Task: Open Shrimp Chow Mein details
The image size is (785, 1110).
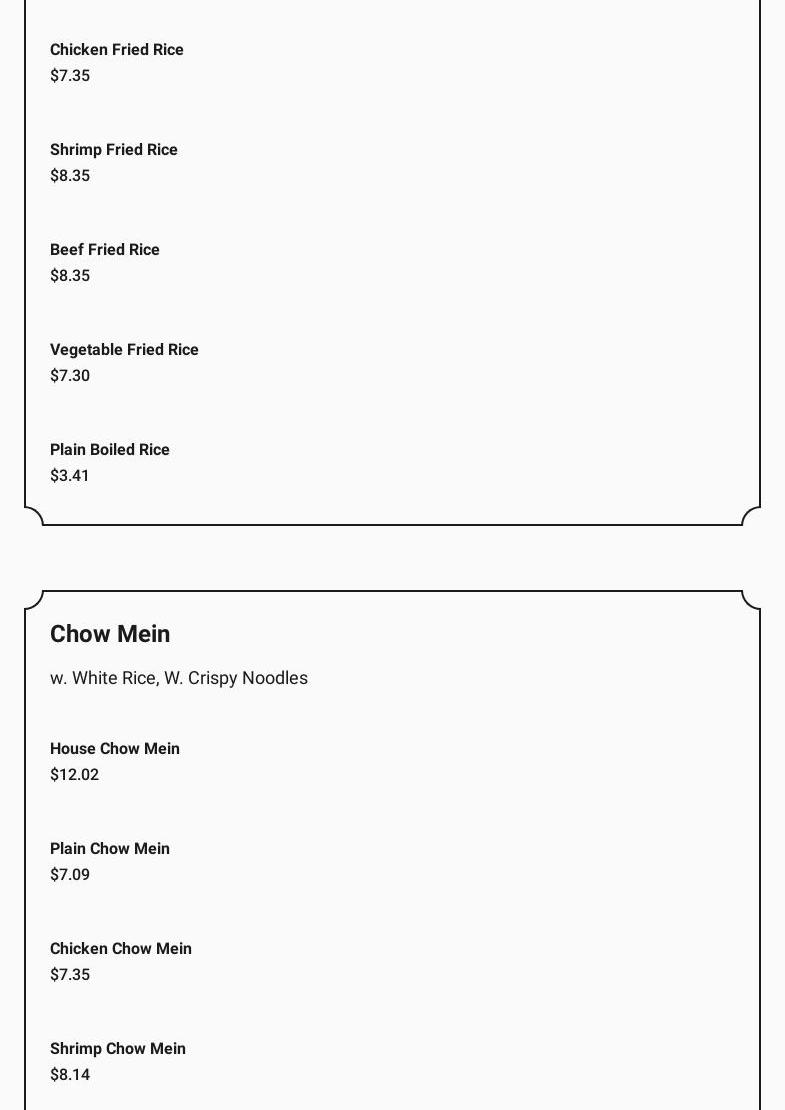Action: click(118, 1049)
